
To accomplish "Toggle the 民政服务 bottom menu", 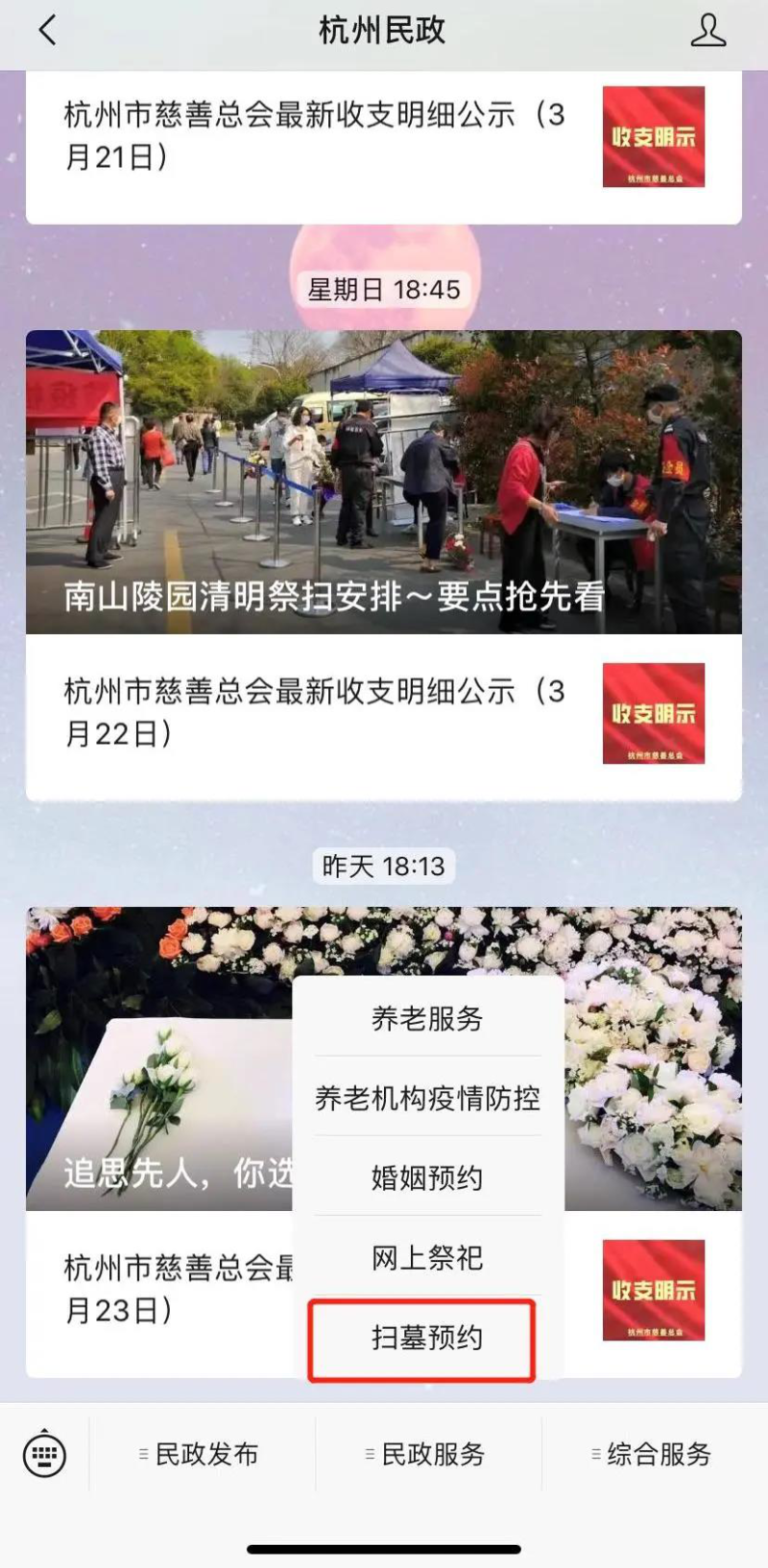I will pos(428,1454).
